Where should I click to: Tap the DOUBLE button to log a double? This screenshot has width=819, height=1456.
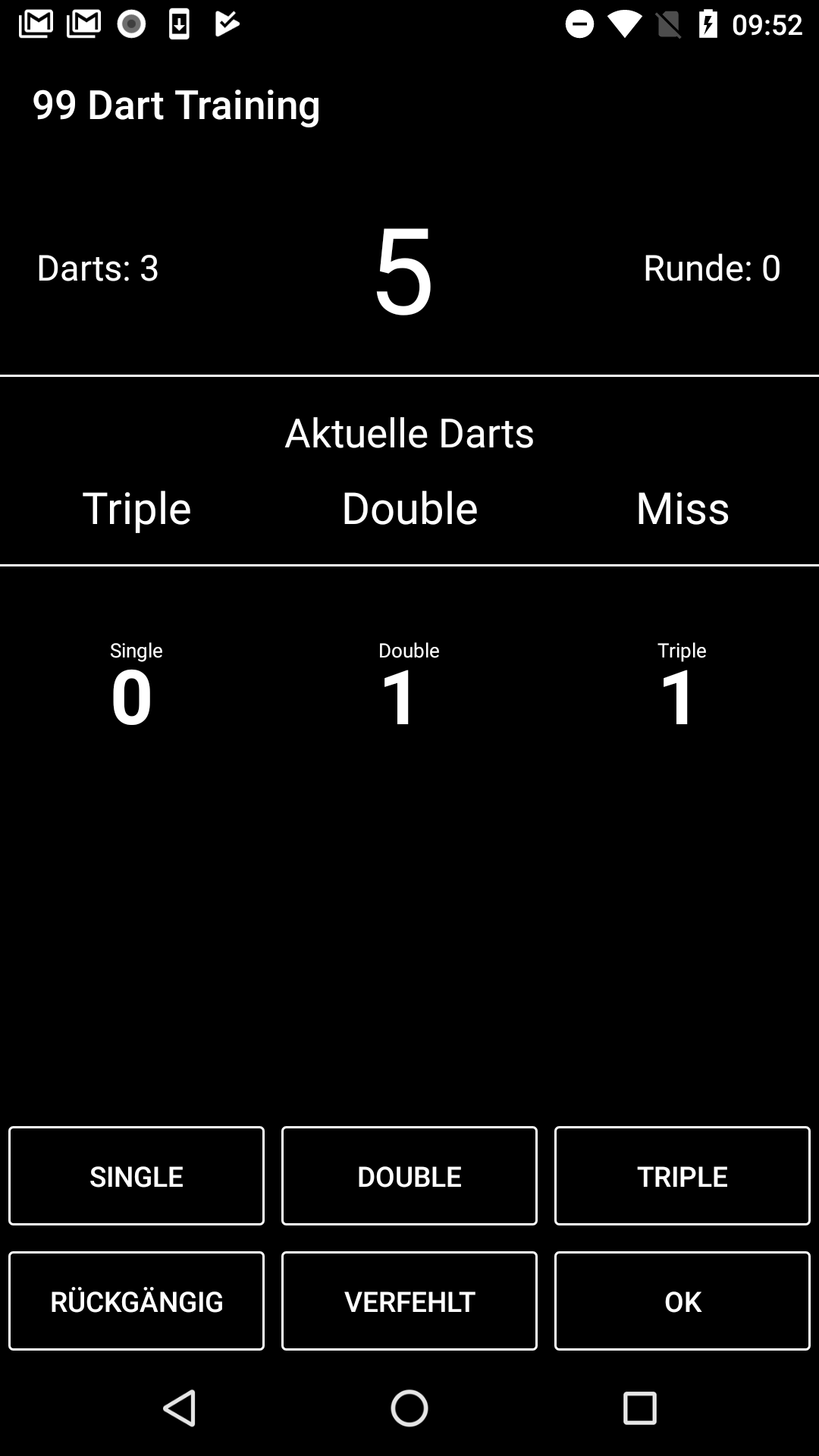coord(409,1175)
